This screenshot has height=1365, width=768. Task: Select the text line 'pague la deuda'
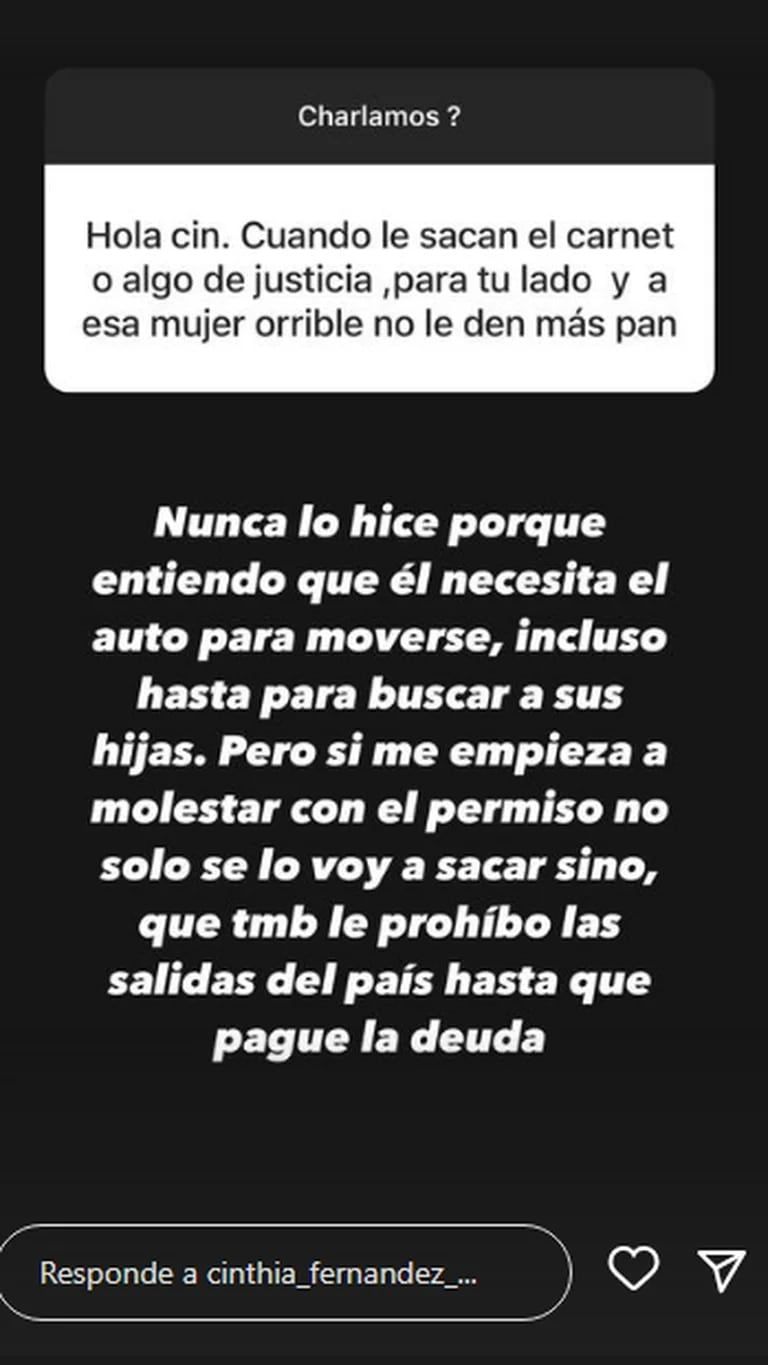click(380, 1035)
